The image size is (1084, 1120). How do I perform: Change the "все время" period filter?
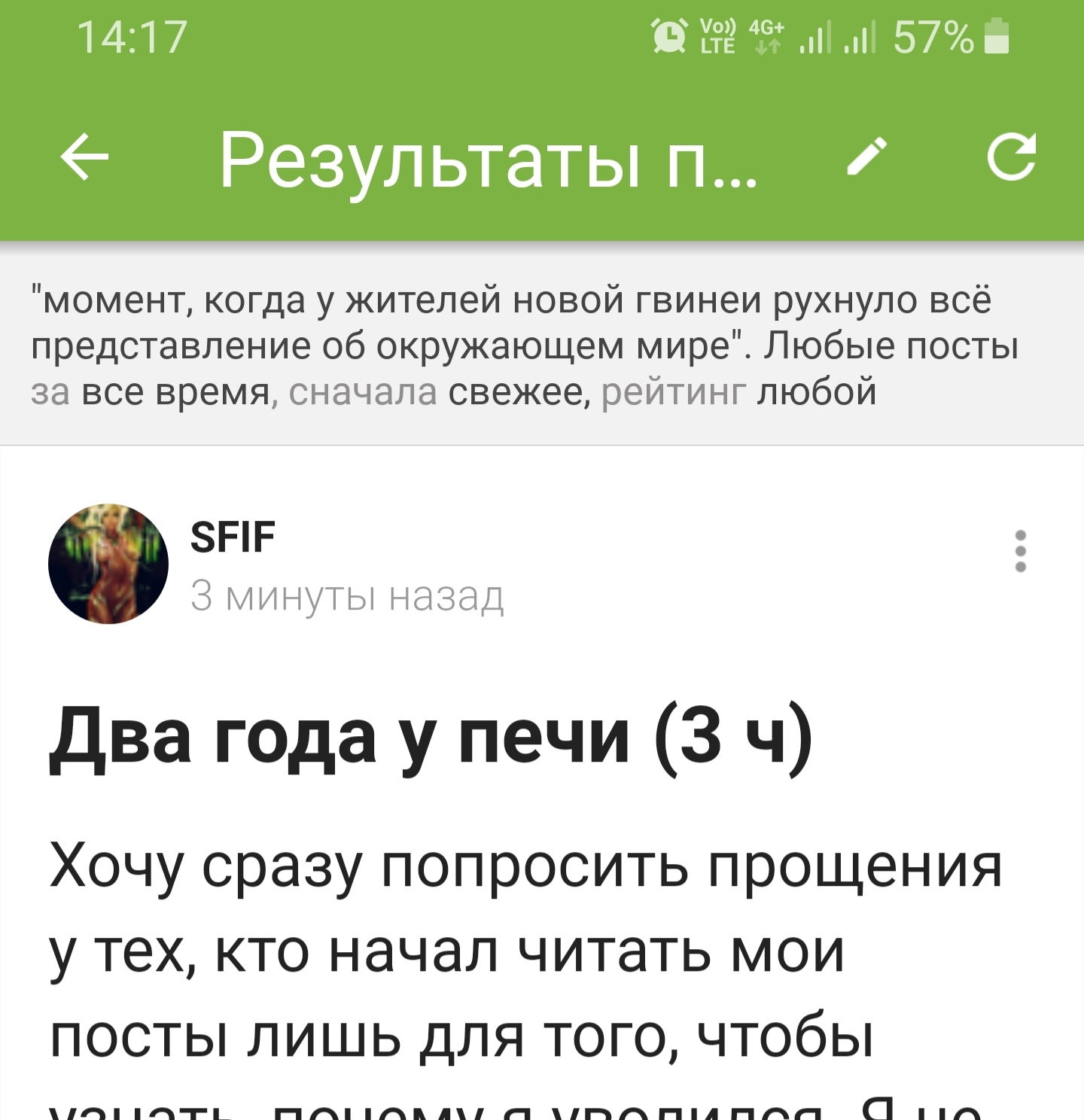click(175, 392)
